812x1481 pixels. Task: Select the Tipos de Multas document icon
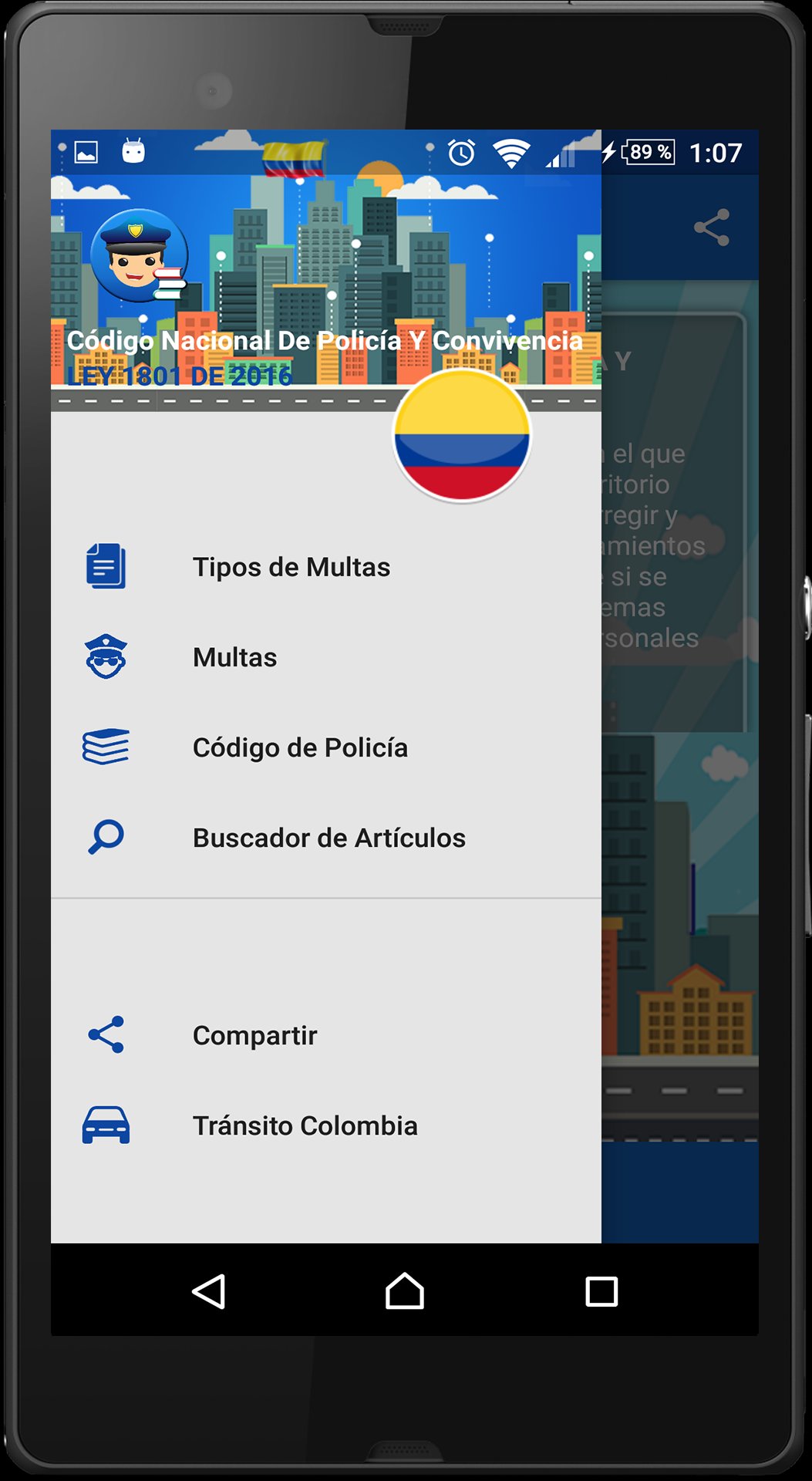click(x=106, y=565)
